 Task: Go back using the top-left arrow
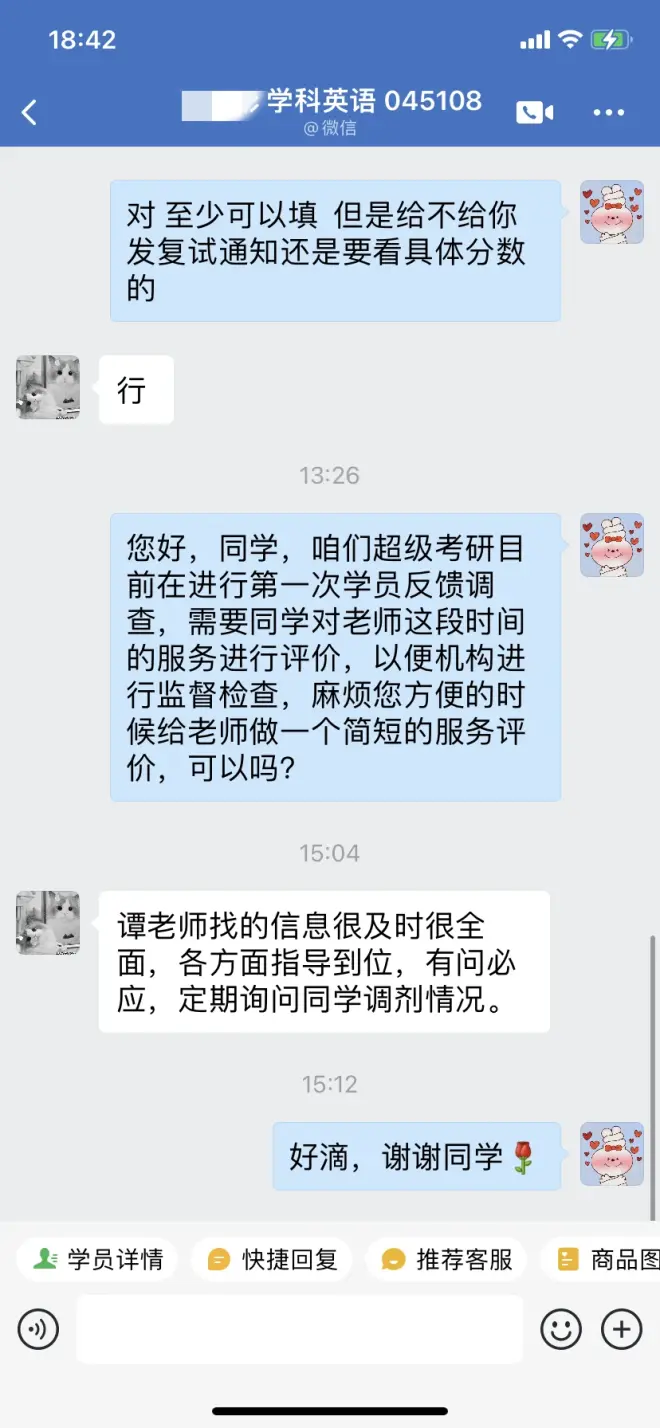tap(30, 112)
